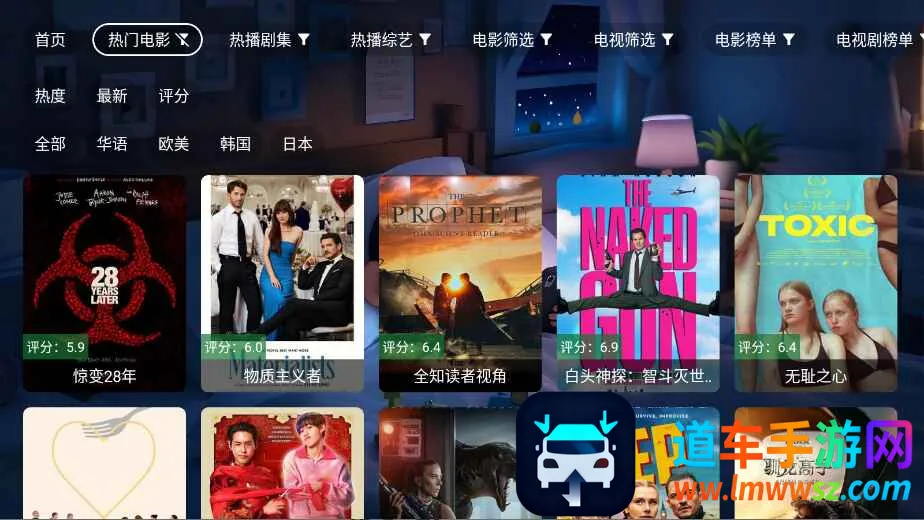This screenshot has width=924, height=520.
Task: Switch to 电视剧榜单 tab
Action: coord(877,40)
